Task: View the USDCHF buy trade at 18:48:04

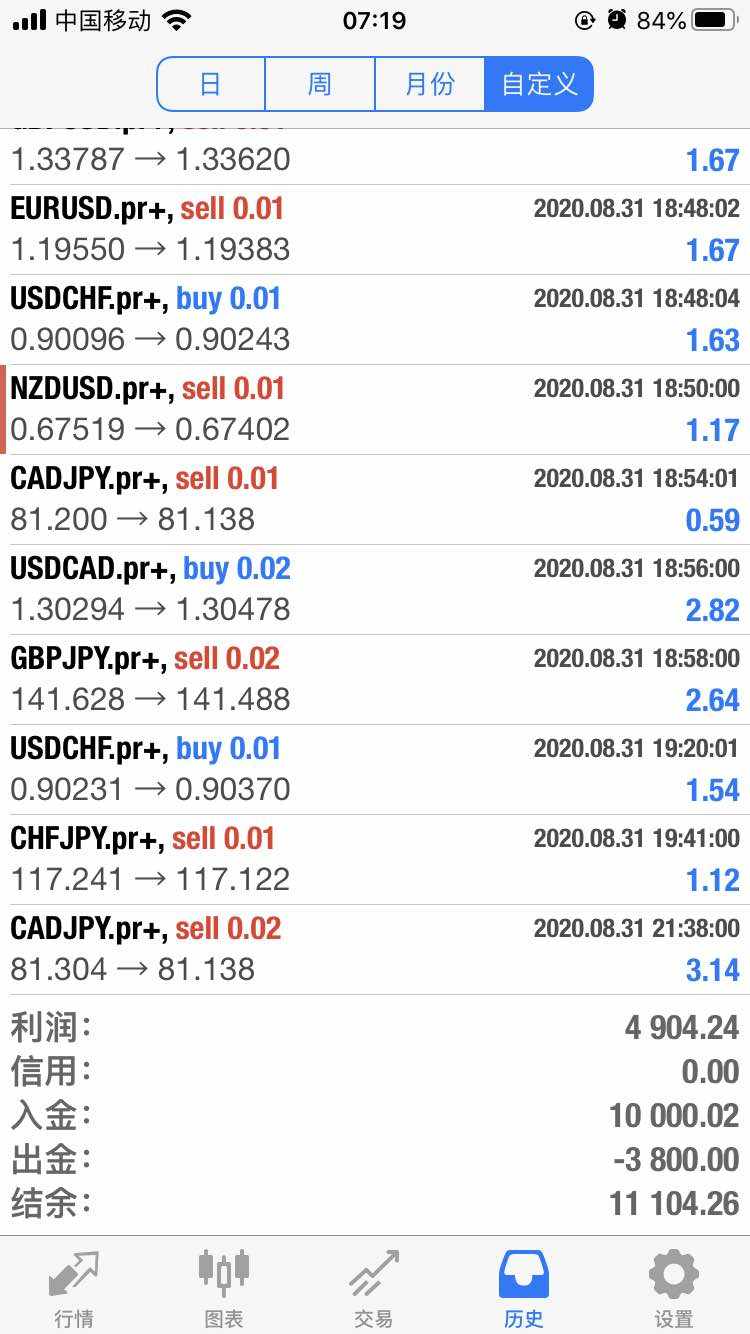Action: (x=375, y=320)
